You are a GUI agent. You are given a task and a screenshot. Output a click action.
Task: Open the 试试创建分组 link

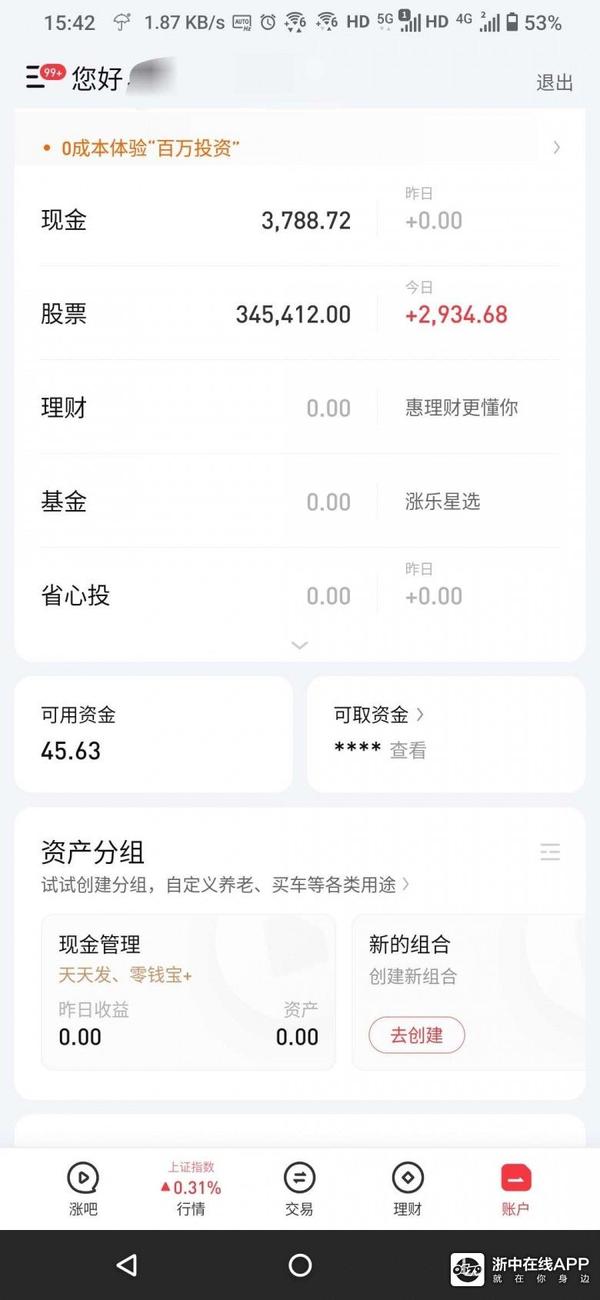[x=225, y=885]
